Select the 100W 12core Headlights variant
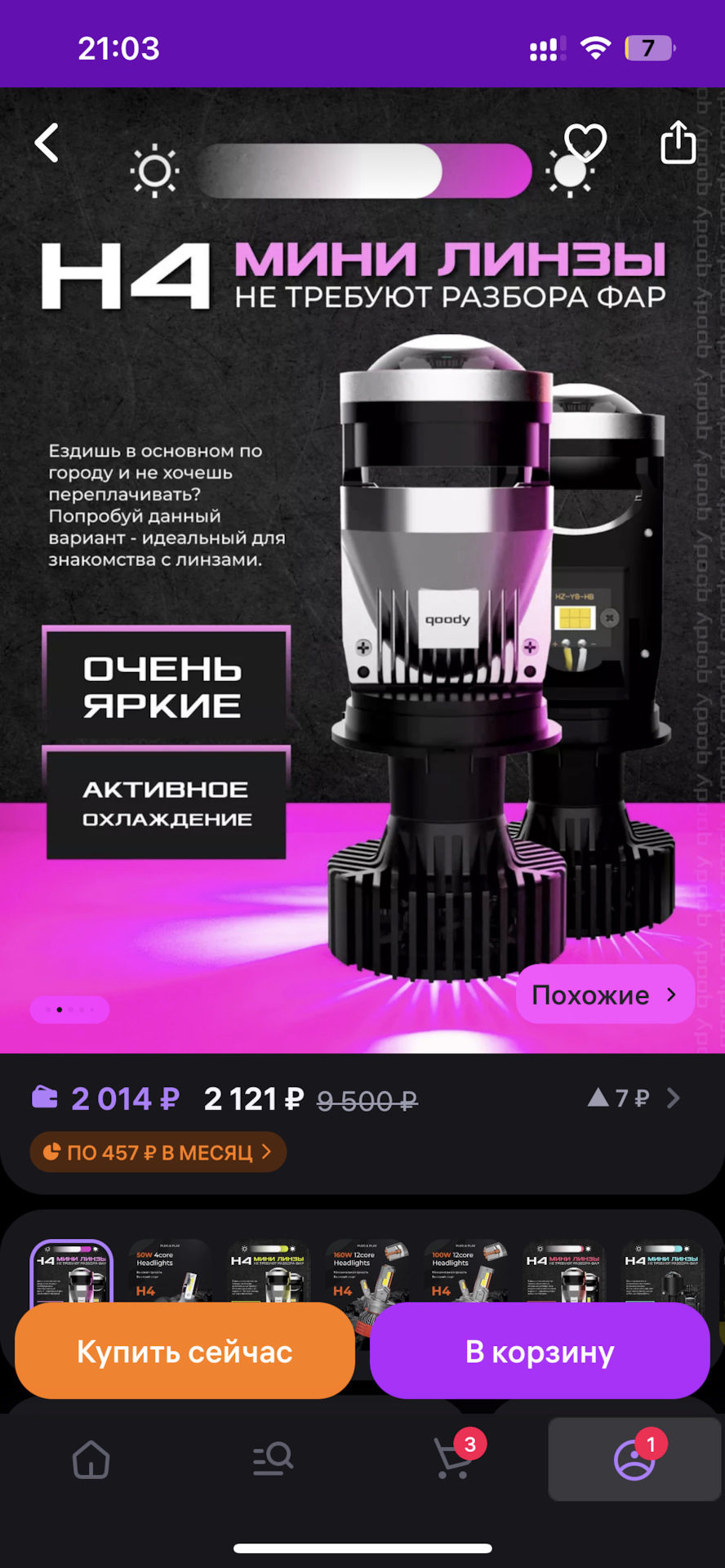The height and width of the screenshot is (1568, 725). tap(465, 1270)
